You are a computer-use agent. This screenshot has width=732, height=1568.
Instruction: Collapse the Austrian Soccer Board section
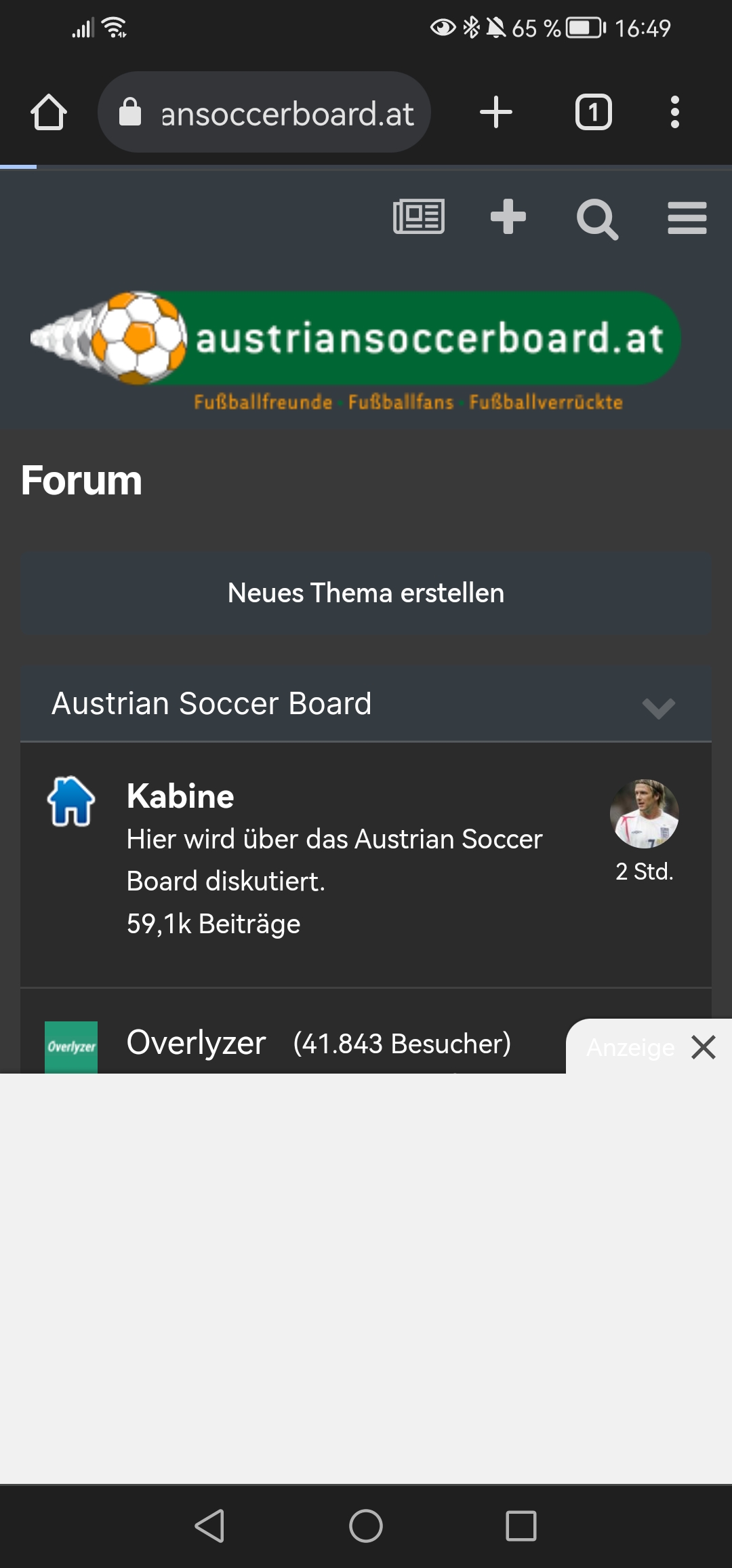click(658, 707)
